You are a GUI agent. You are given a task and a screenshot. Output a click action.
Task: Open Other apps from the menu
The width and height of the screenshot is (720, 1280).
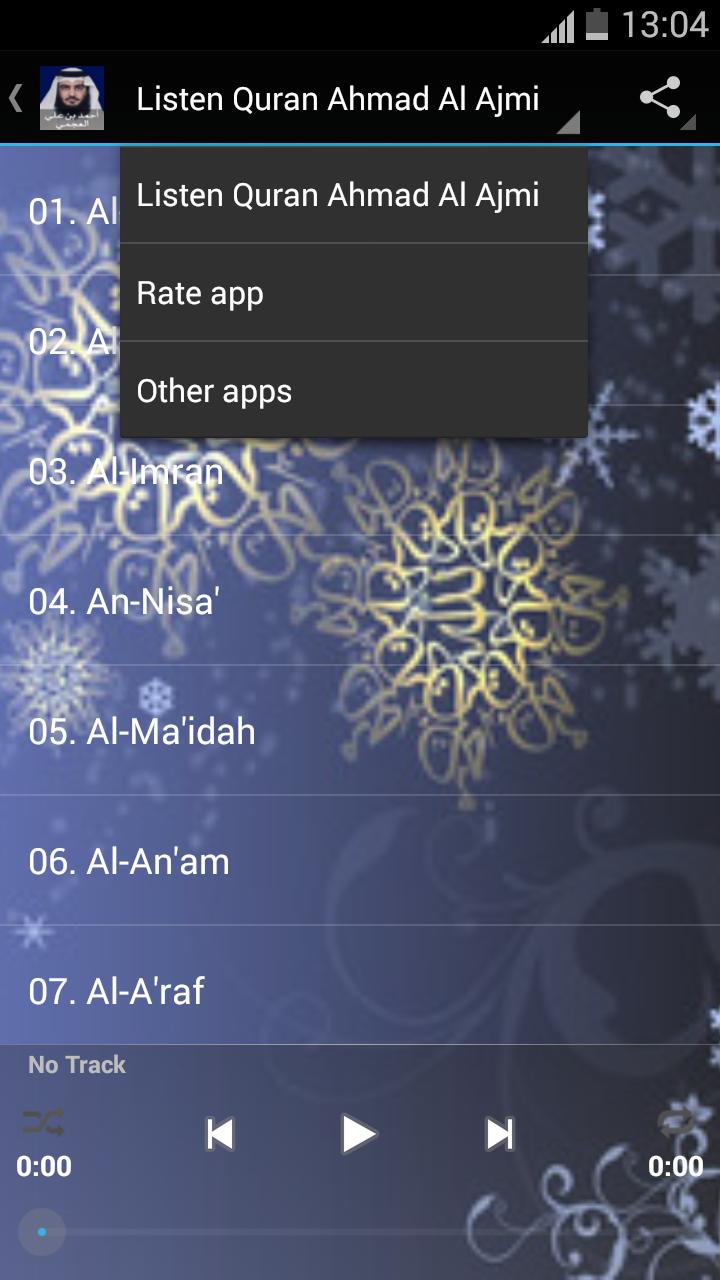pos(213,391)
